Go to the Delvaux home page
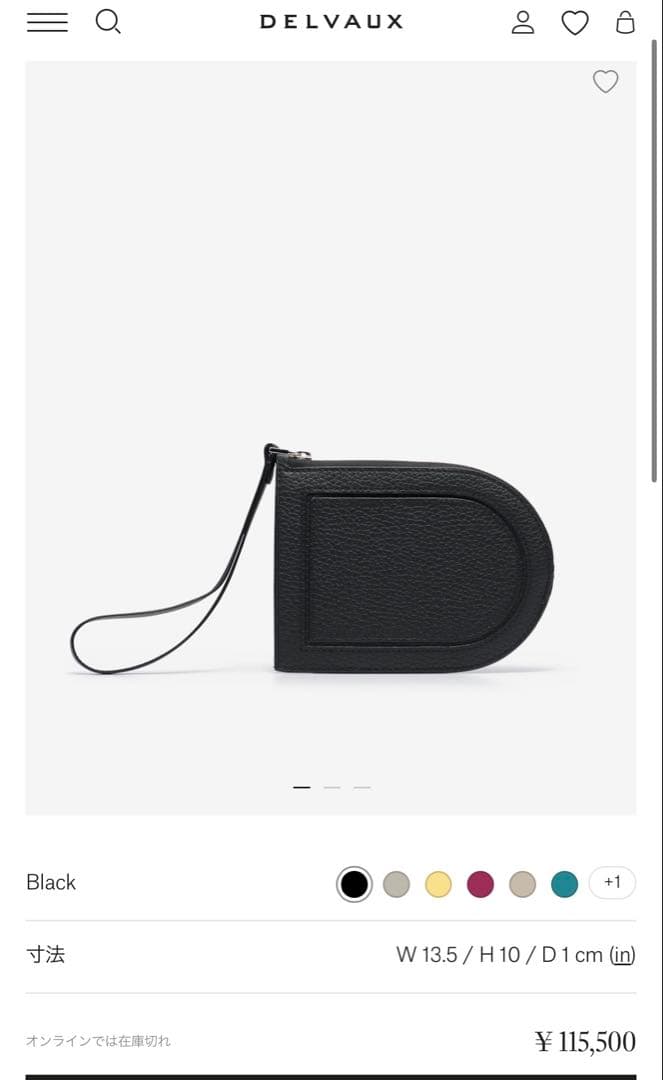The width and height of the screenshot is (663, 1080). (x=331, y=22)
